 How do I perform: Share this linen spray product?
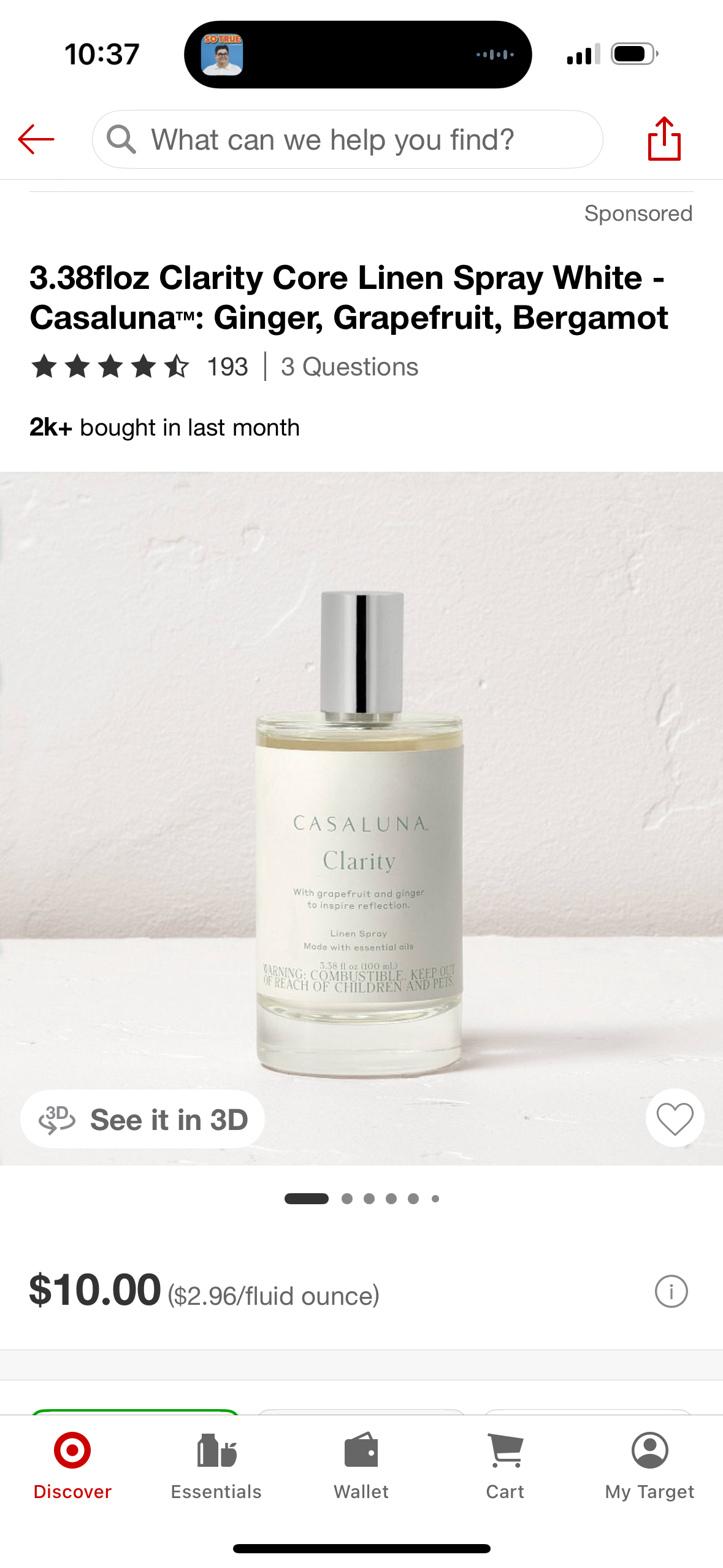coord(664,139)
